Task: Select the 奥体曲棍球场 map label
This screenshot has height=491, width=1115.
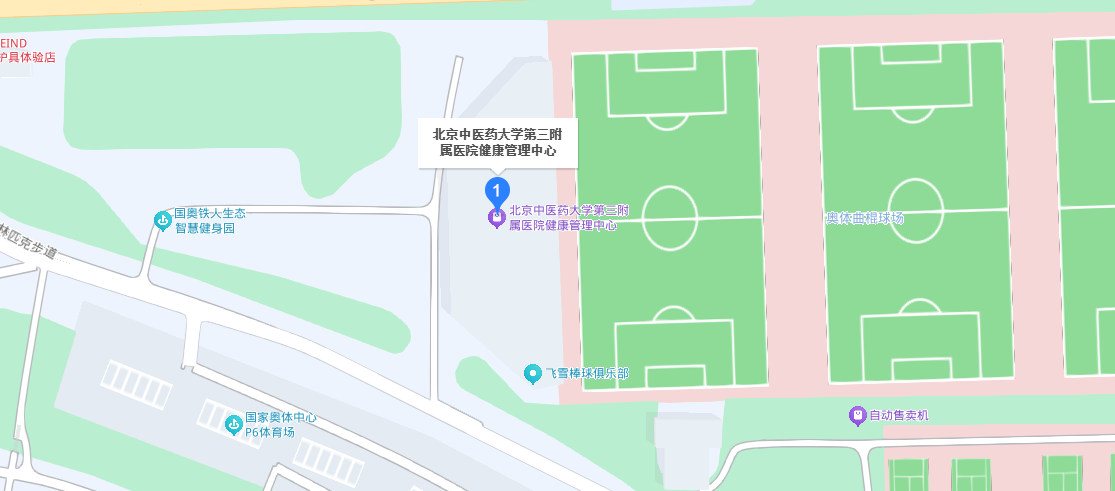Action: [x=864, y=218]
